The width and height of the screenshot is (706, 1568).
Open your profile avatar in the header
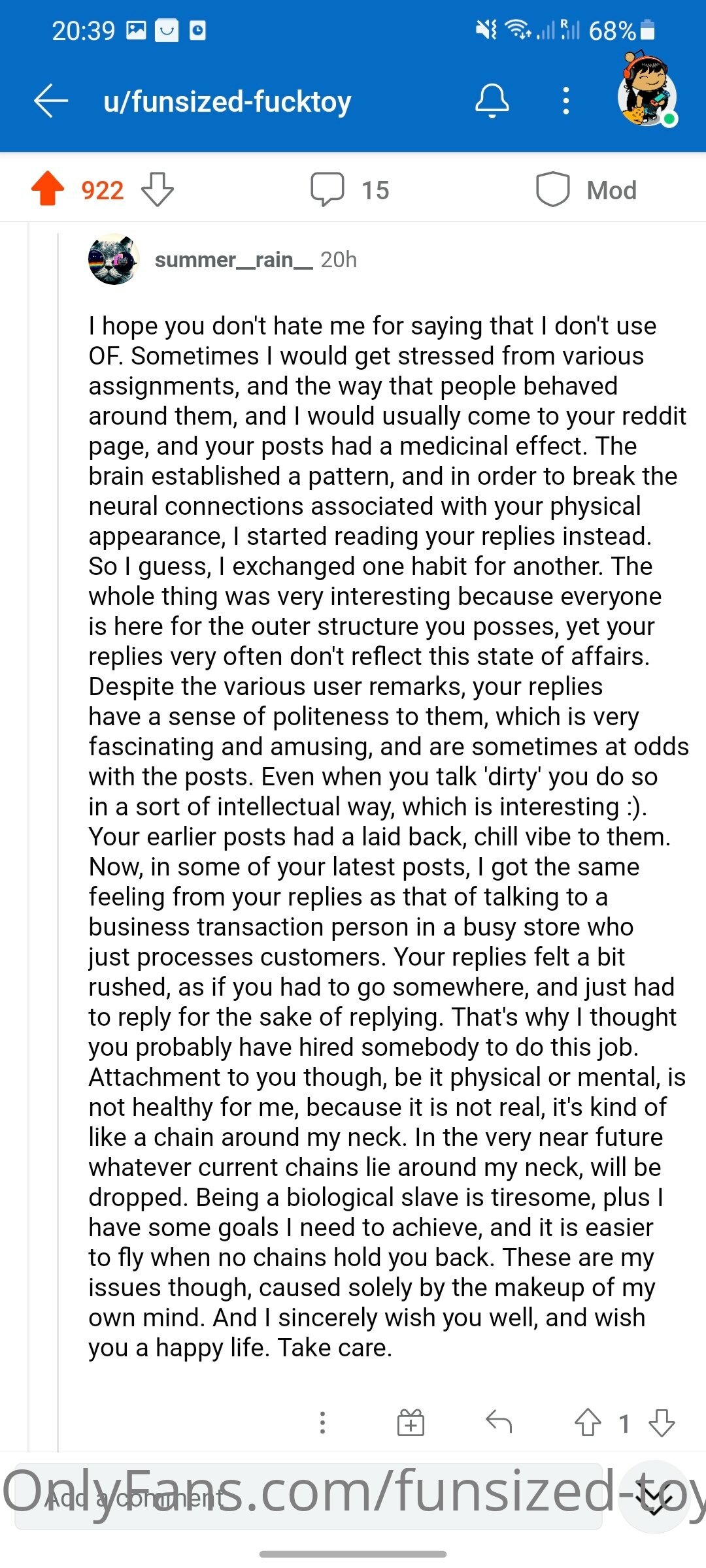pyautogui.click(x=647, y=91)
